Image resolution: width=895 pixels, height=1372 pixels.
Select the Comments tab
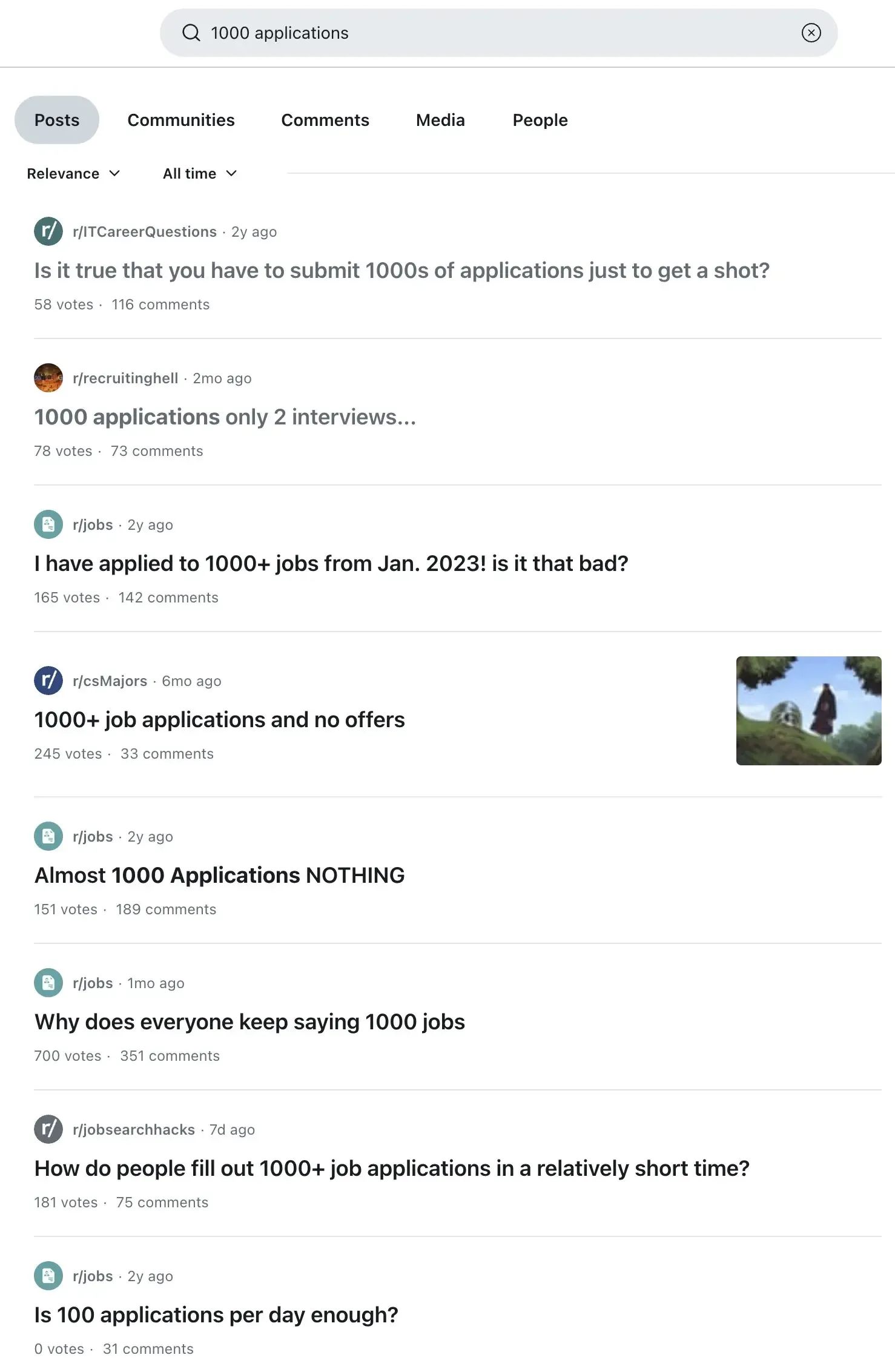tap(325, 120)
